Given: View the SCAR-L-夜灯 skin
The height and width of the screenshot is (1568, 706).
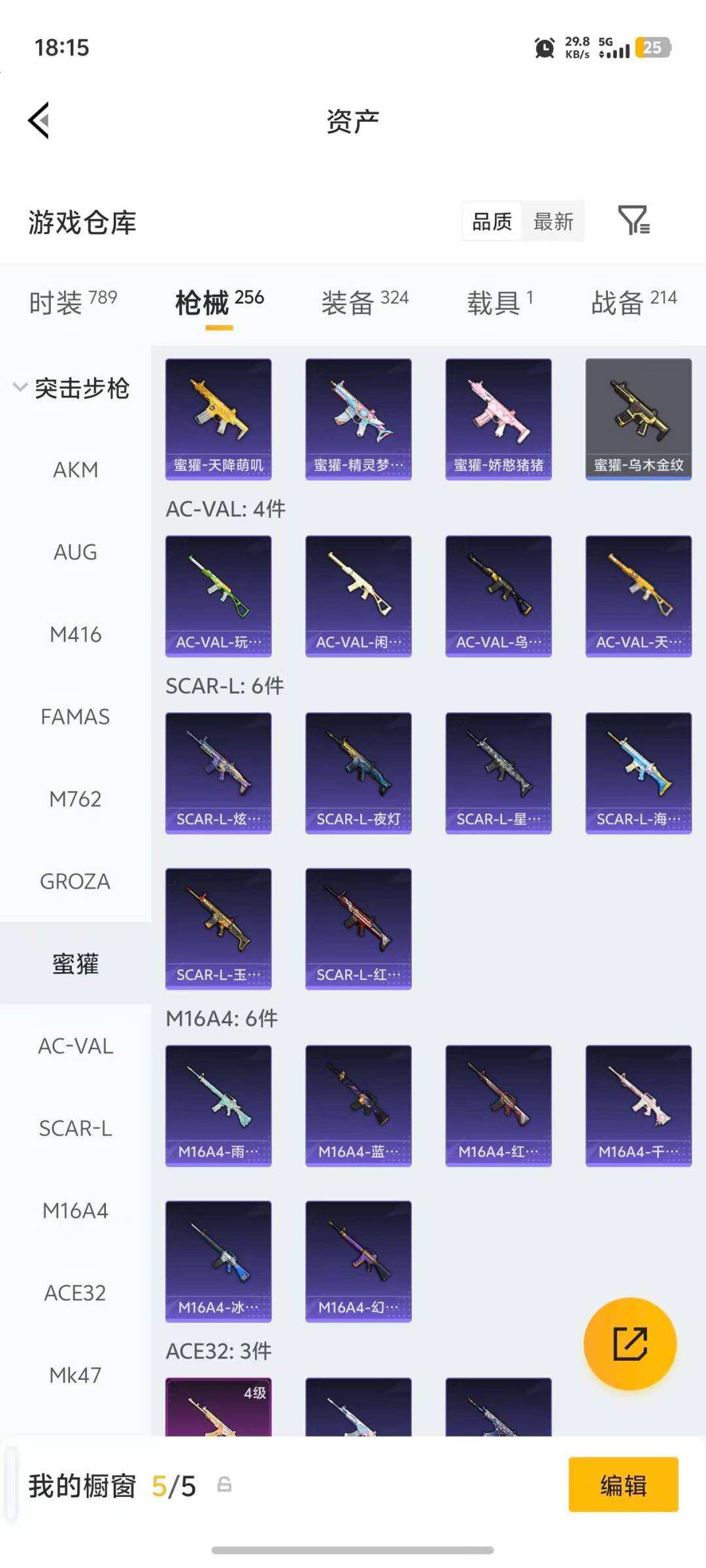Looking at the screenshot, I should [358, 773].
